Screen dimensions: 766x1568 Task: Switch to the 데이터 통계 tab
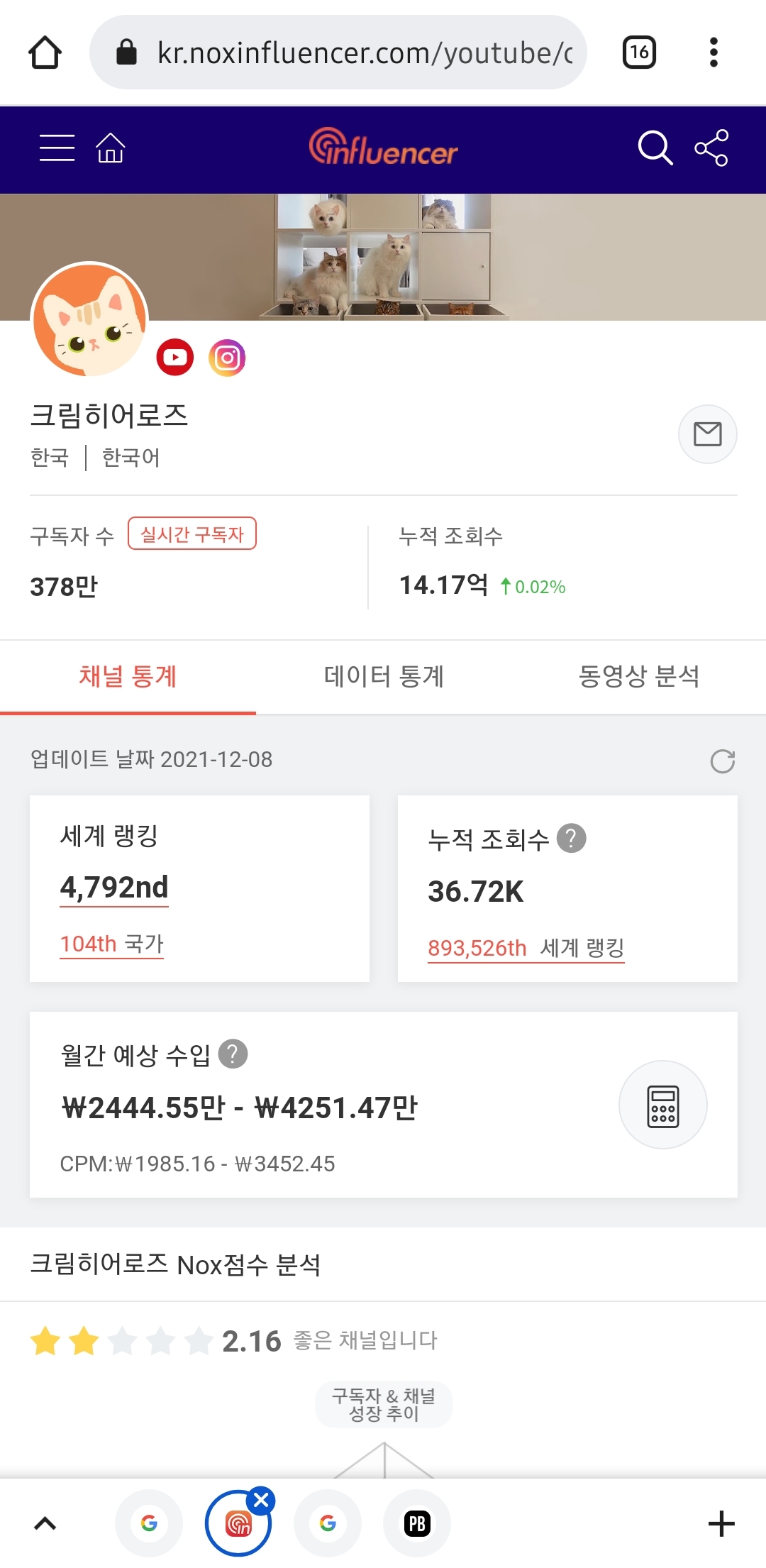click(x=383, y=676)
